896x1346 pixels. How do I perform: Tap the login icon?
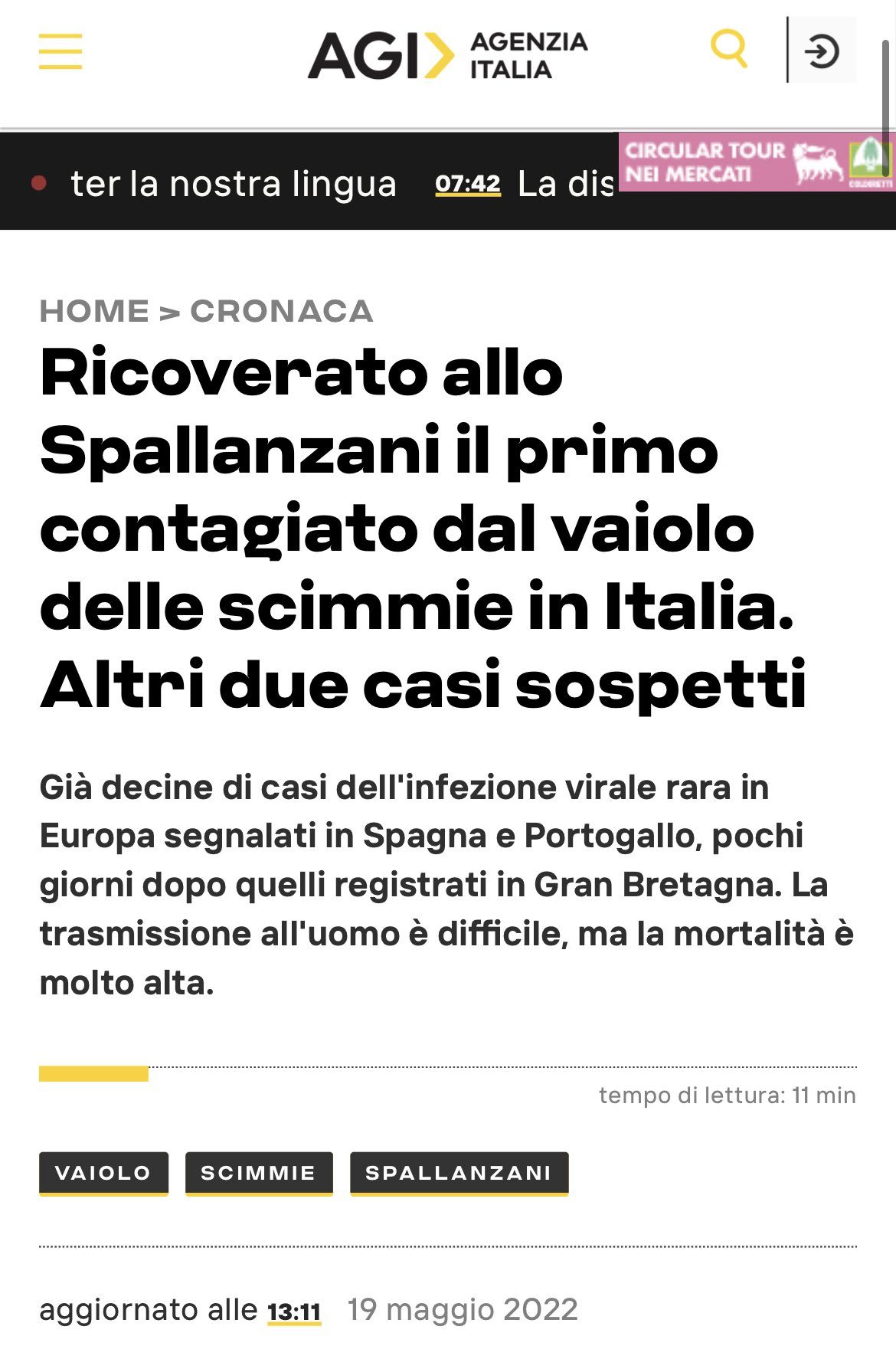(x=822, y=52)
